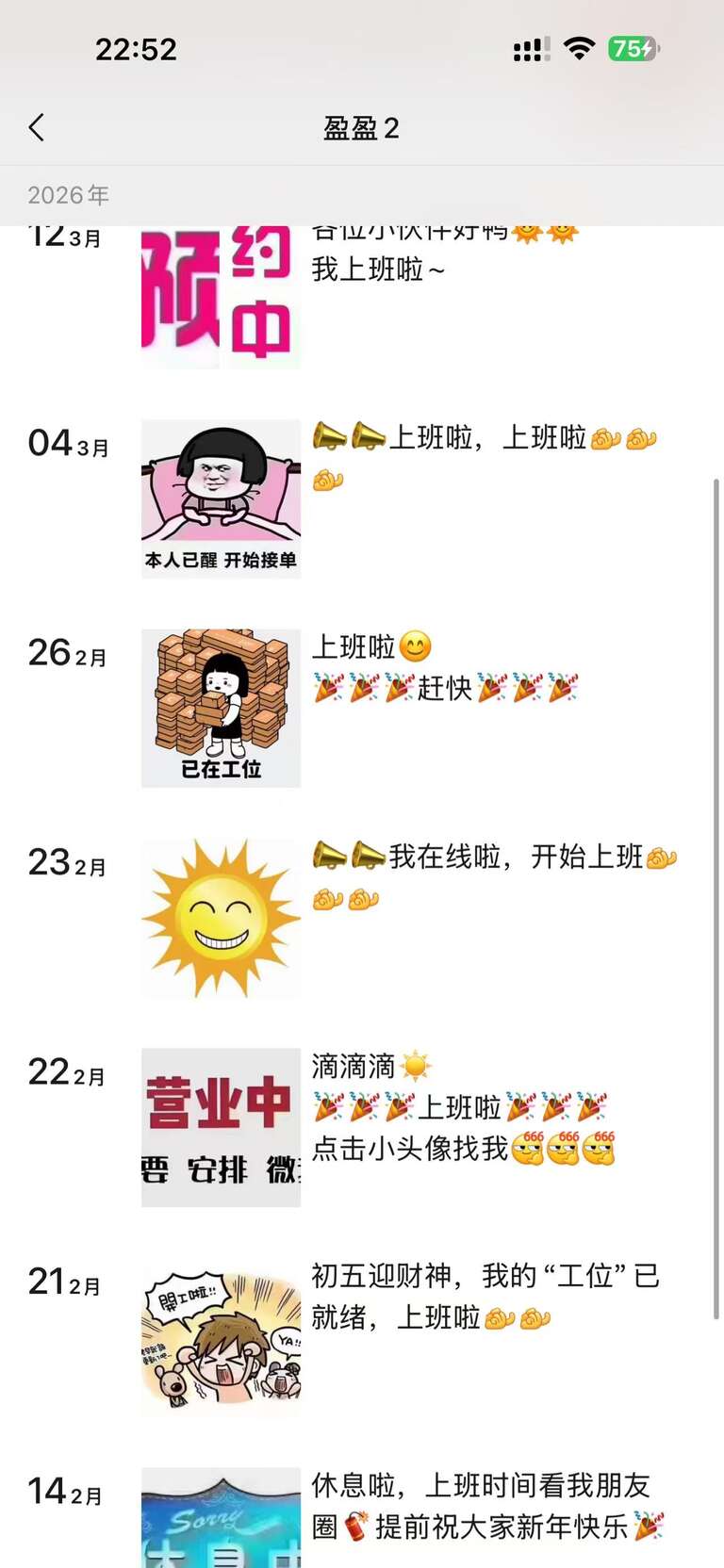This screenshot has width=724, height=1568.
Task: Go back from 盈盈2 profile
Action: click(38, 127)
